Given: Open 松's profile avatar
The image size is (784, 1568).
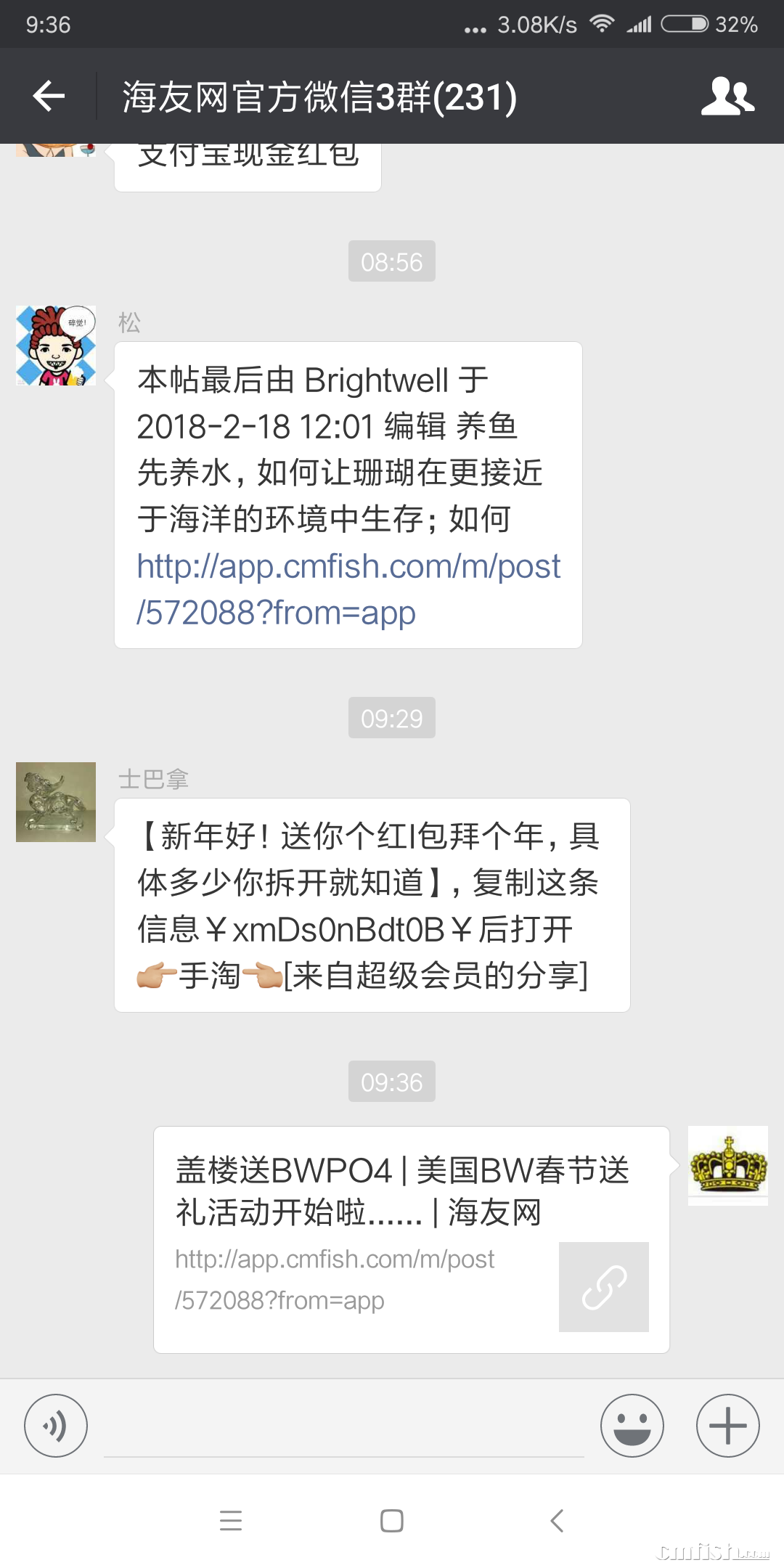Looking at the screenshot, I should (x=55, y=346).
